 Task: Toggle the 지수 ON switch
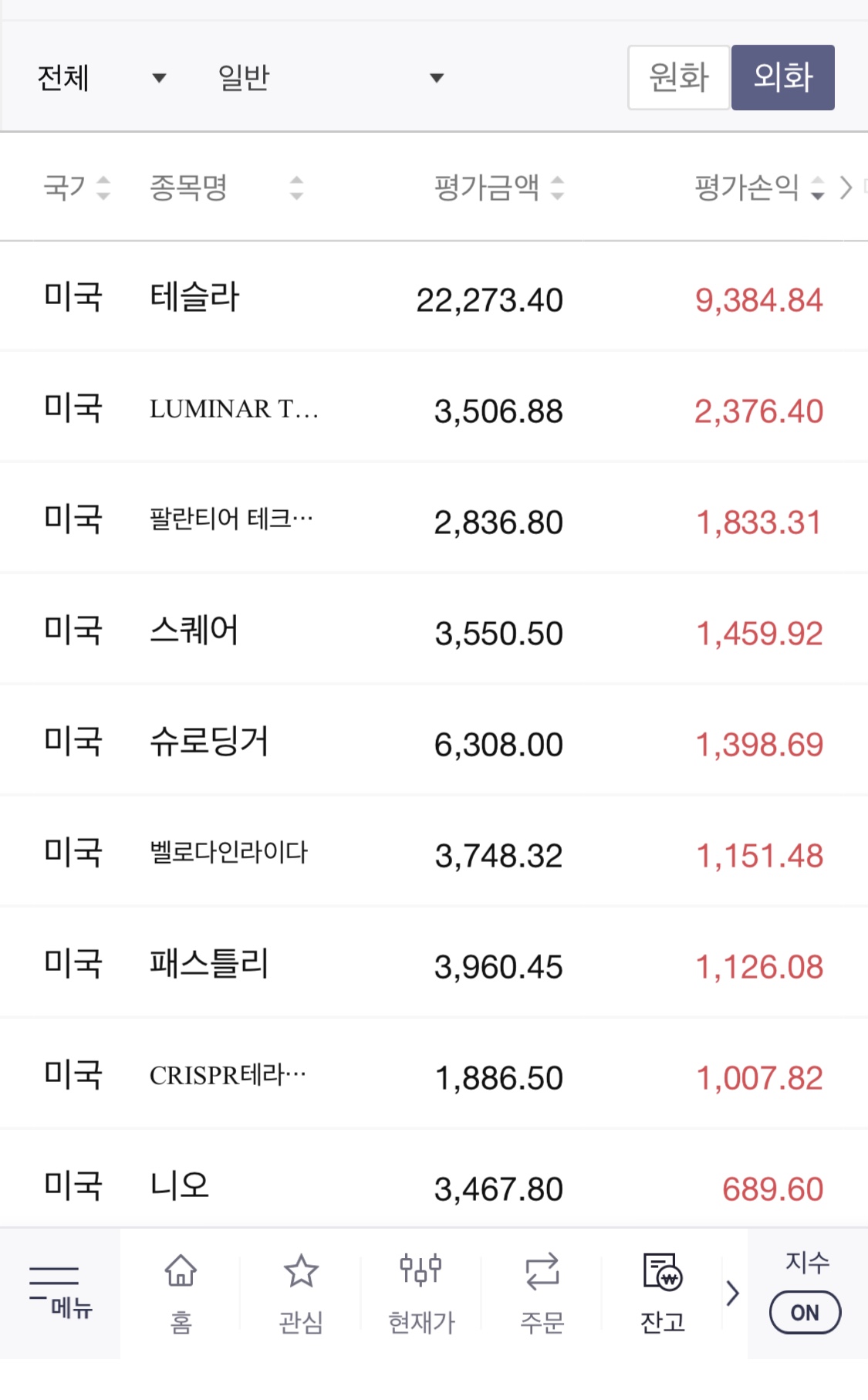click(805, 1312)
